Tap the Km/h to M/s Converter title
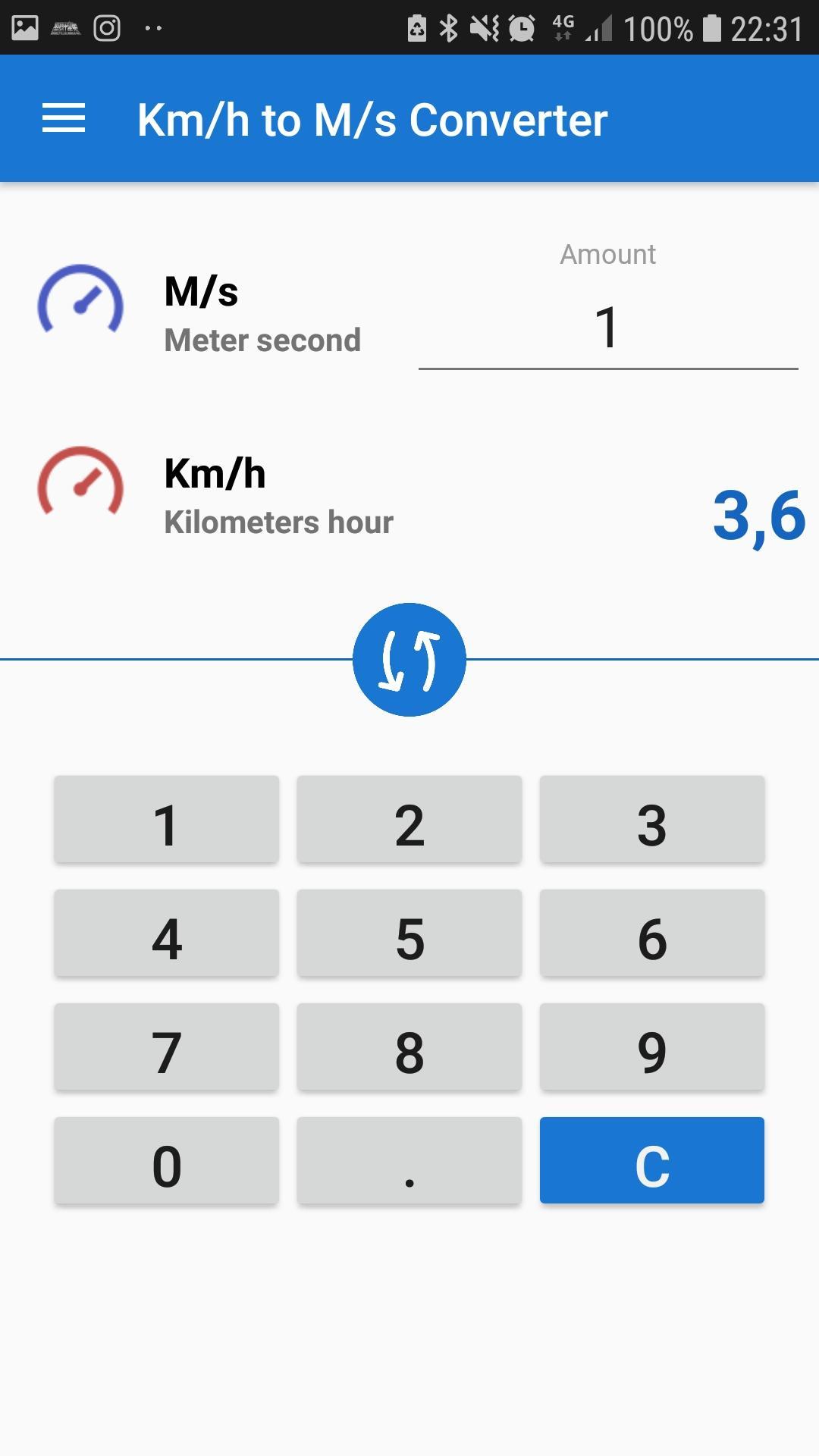Viewport: 819px width, 1456px height. pos(372,118)
